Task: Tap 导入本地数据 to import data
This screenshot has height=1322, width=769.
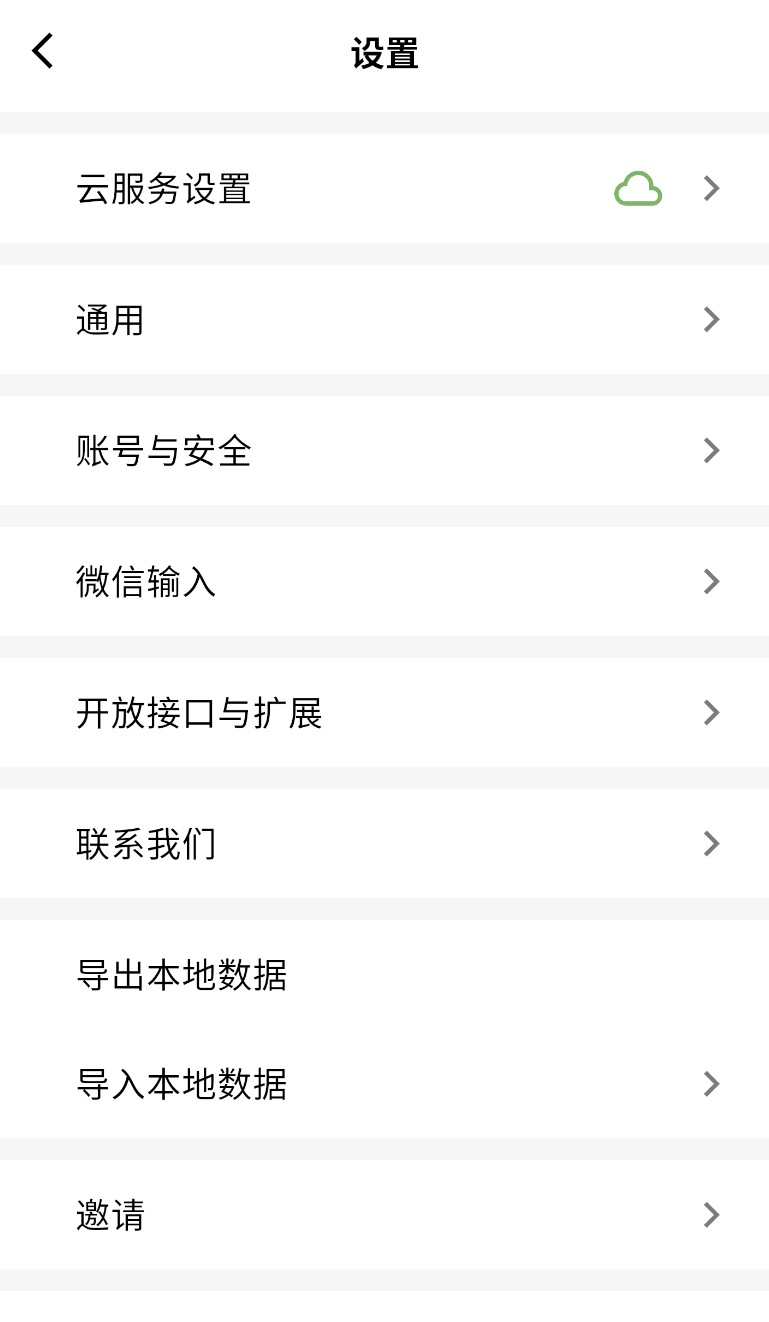Action: [182, 1084]
